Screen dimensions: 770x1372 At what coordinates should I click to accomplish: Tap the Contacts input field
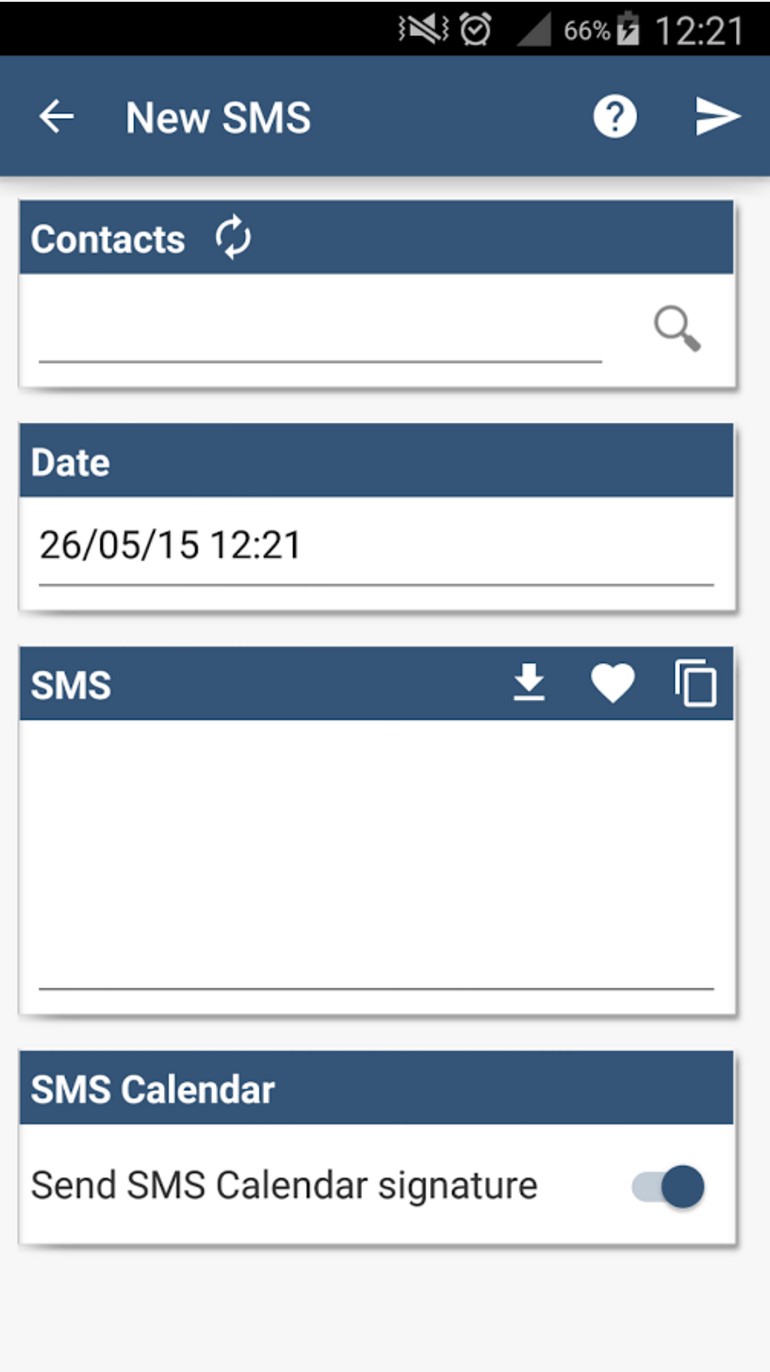320,330
